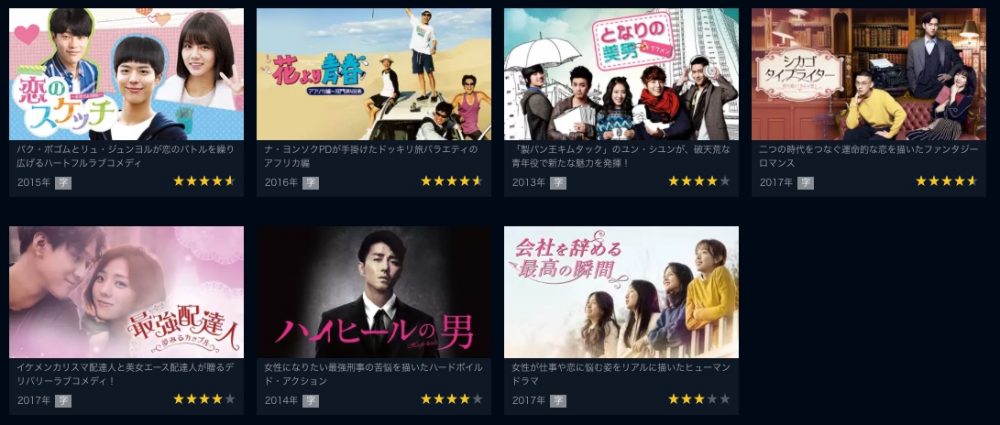This screenshot has width=1000, height=425.
Task: Open the 花より青春 Africa edition card
Action: [373, 75]
